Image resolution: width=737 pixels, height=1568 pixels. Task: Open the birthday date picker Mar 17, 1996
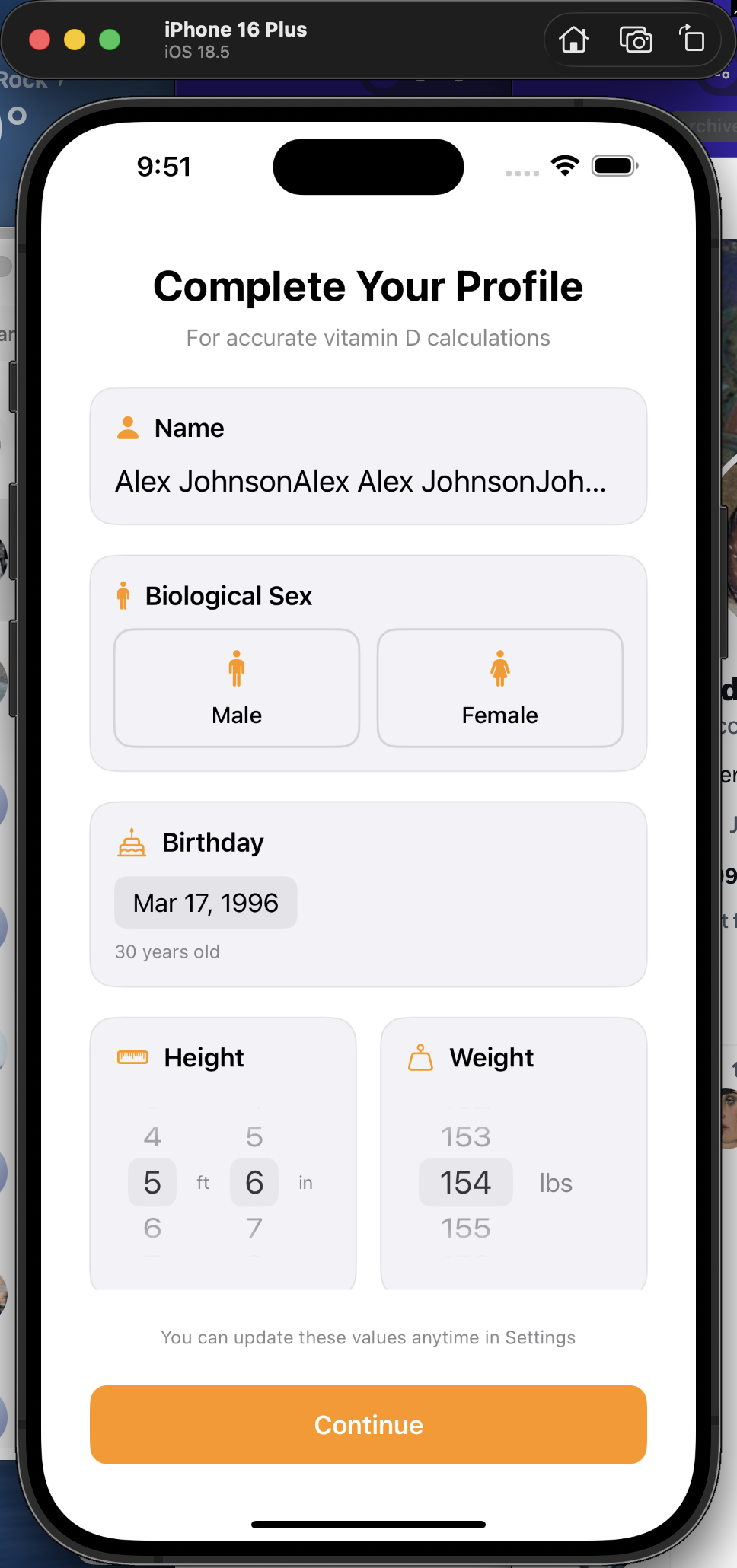206,903
